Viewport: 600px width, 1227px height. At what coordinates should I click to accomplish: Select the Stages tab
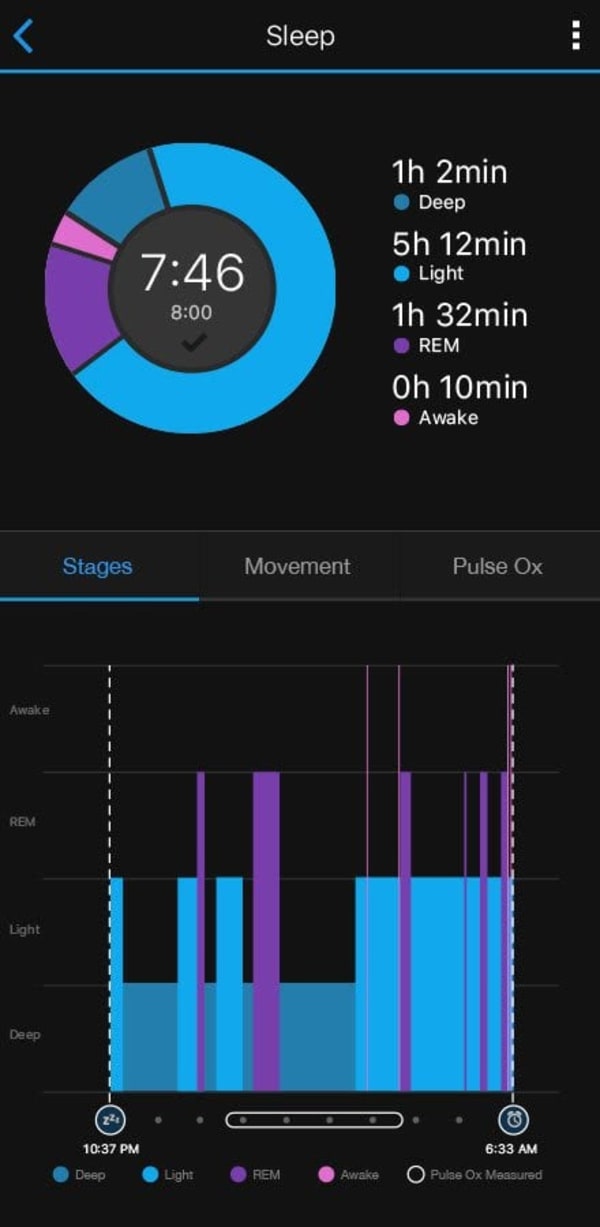97,566
